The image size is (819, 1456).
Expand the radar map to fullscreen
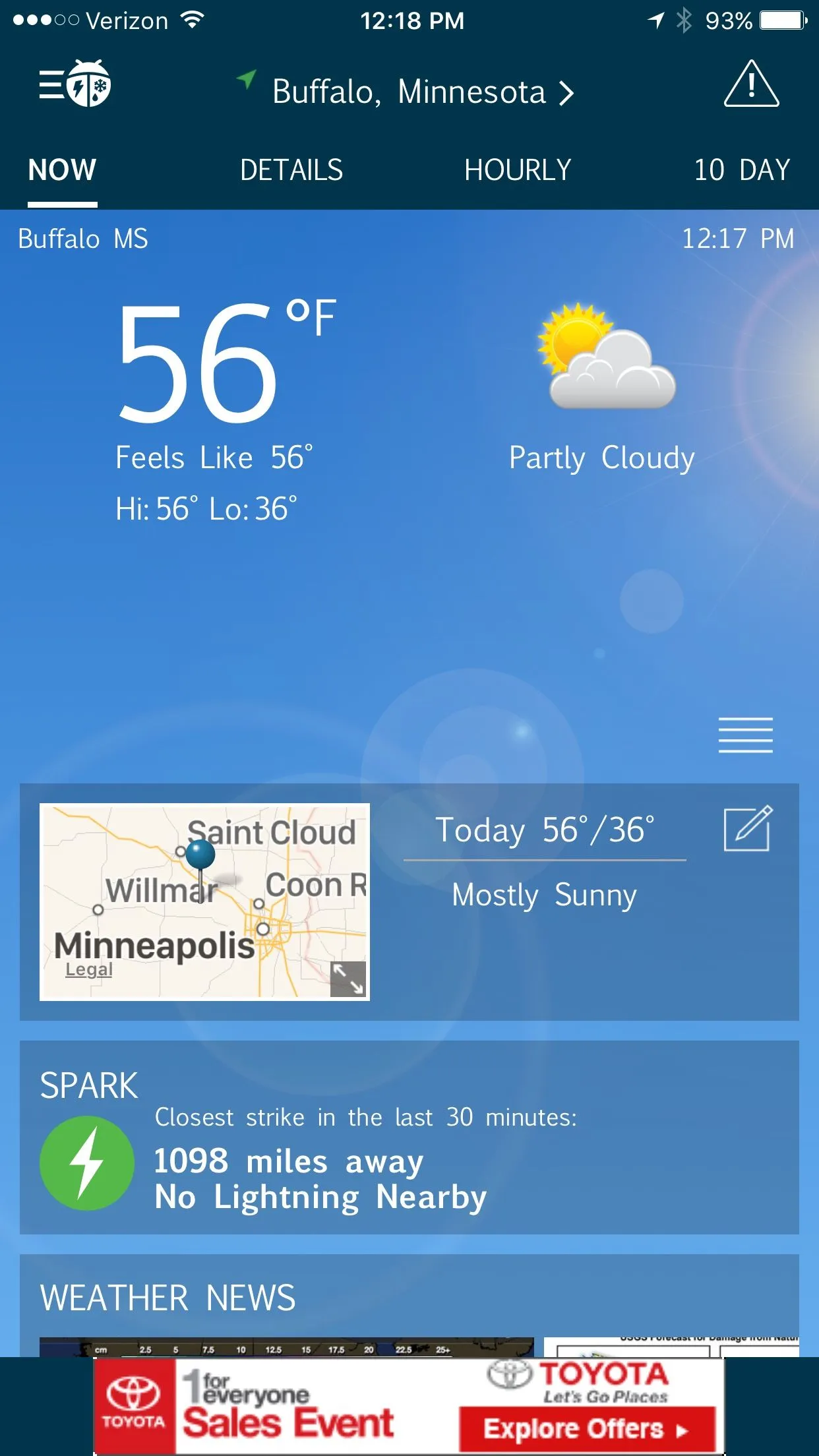pos(348,978)
